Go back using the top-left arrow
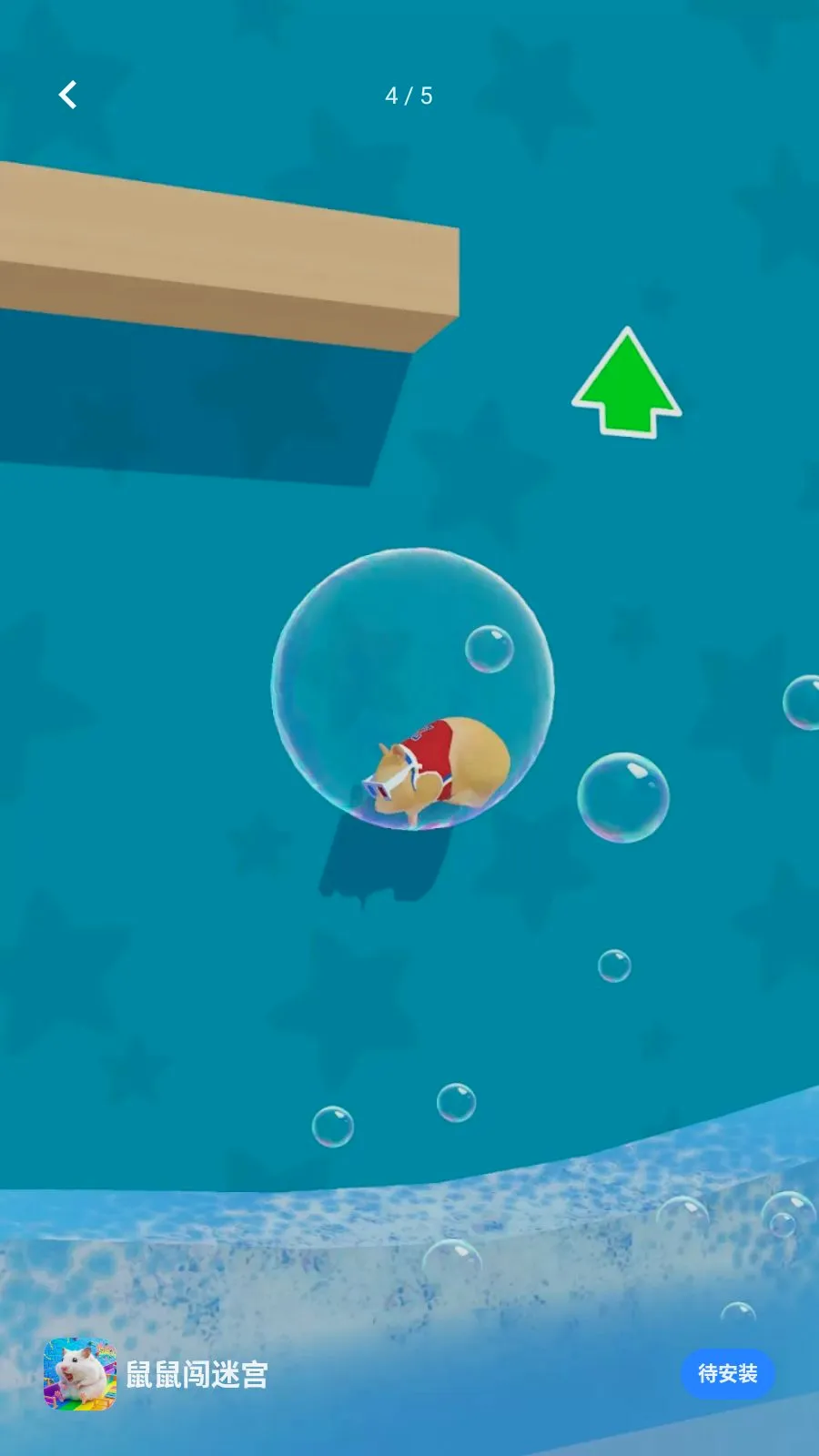This screenshot has height=1456, width=819. click(x=67, y=95)
